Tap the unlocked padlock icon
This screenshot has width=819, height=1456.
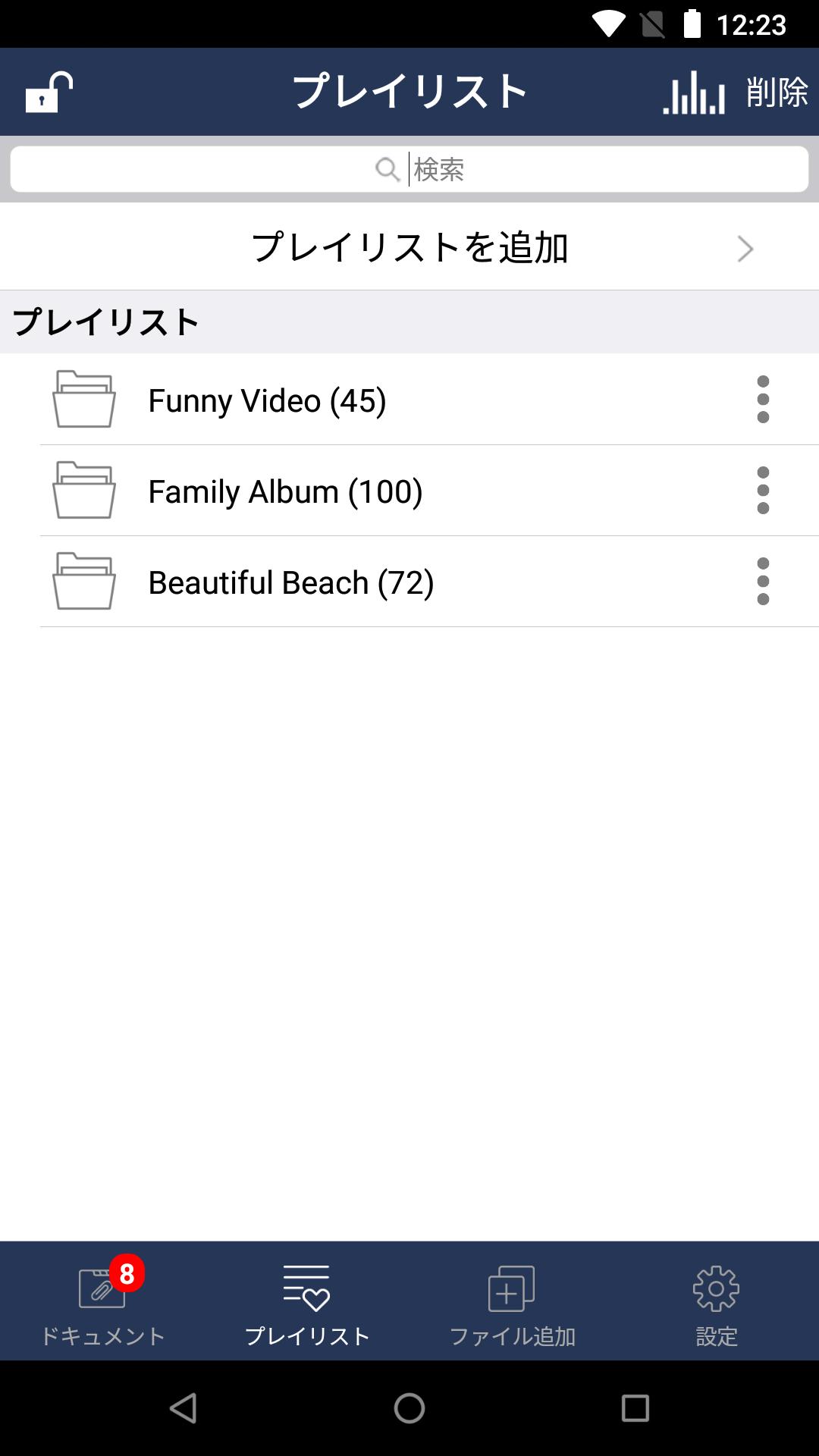(49, 92)
